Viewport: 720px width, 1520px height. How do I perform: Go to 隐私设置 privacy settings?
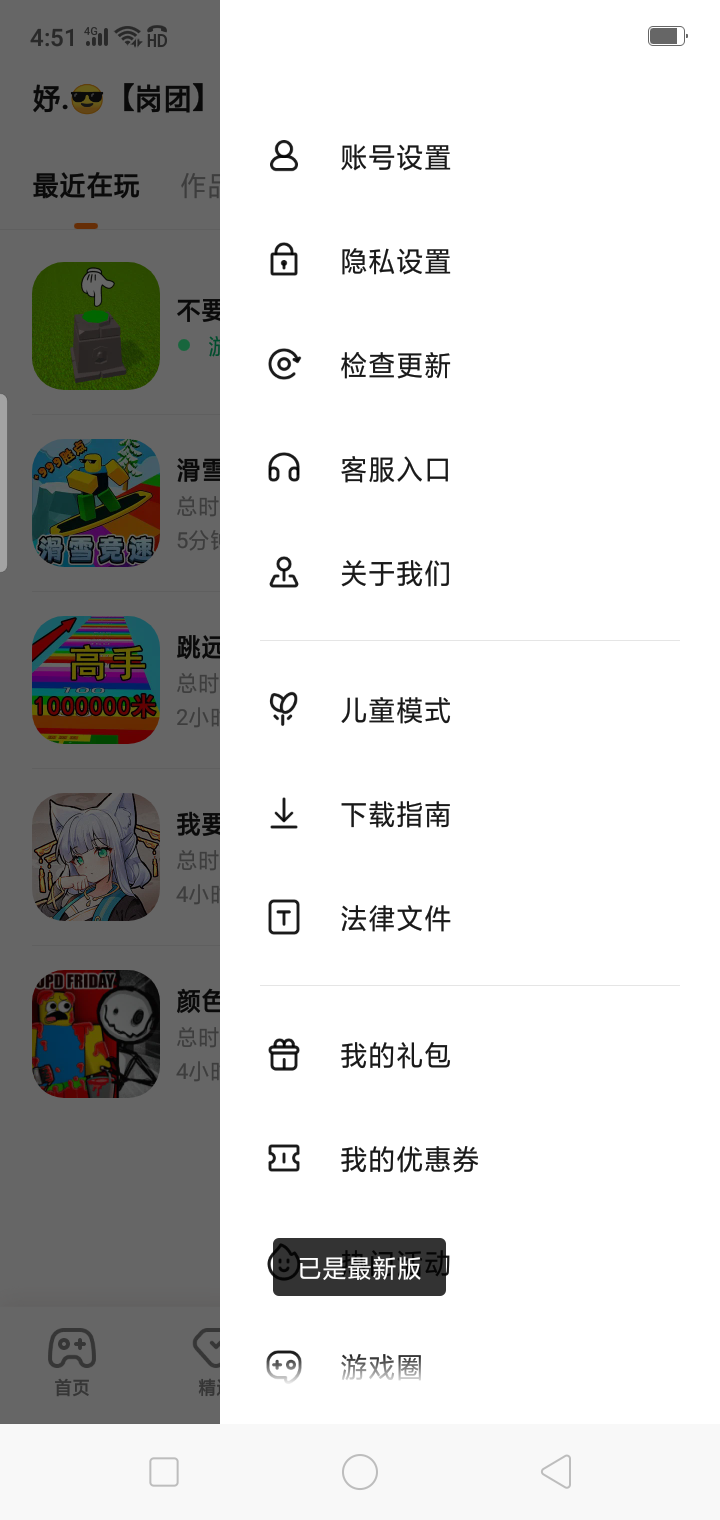coord(395,262)
